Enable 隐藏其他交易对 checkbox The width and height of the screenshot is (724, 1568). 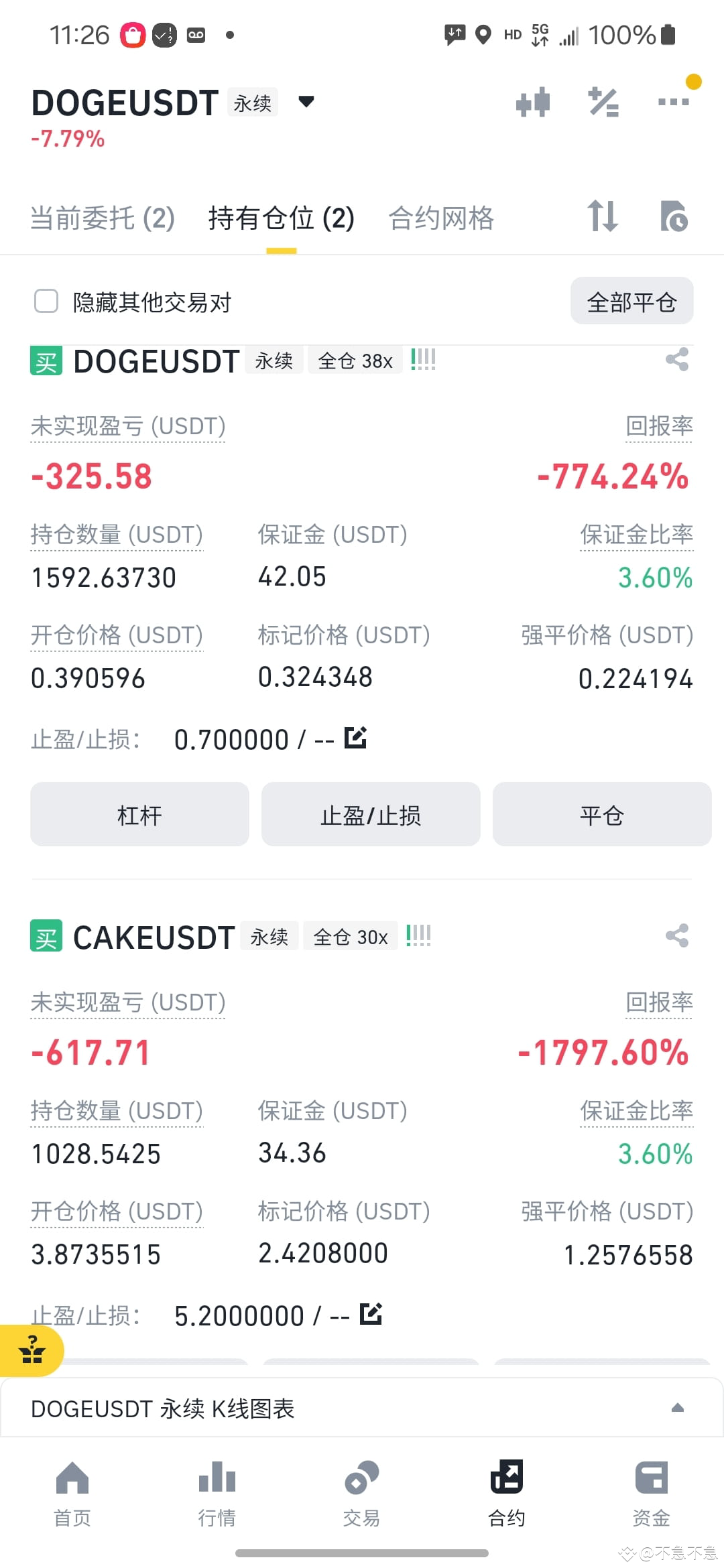pyautogui.click(x=46, y=302)
